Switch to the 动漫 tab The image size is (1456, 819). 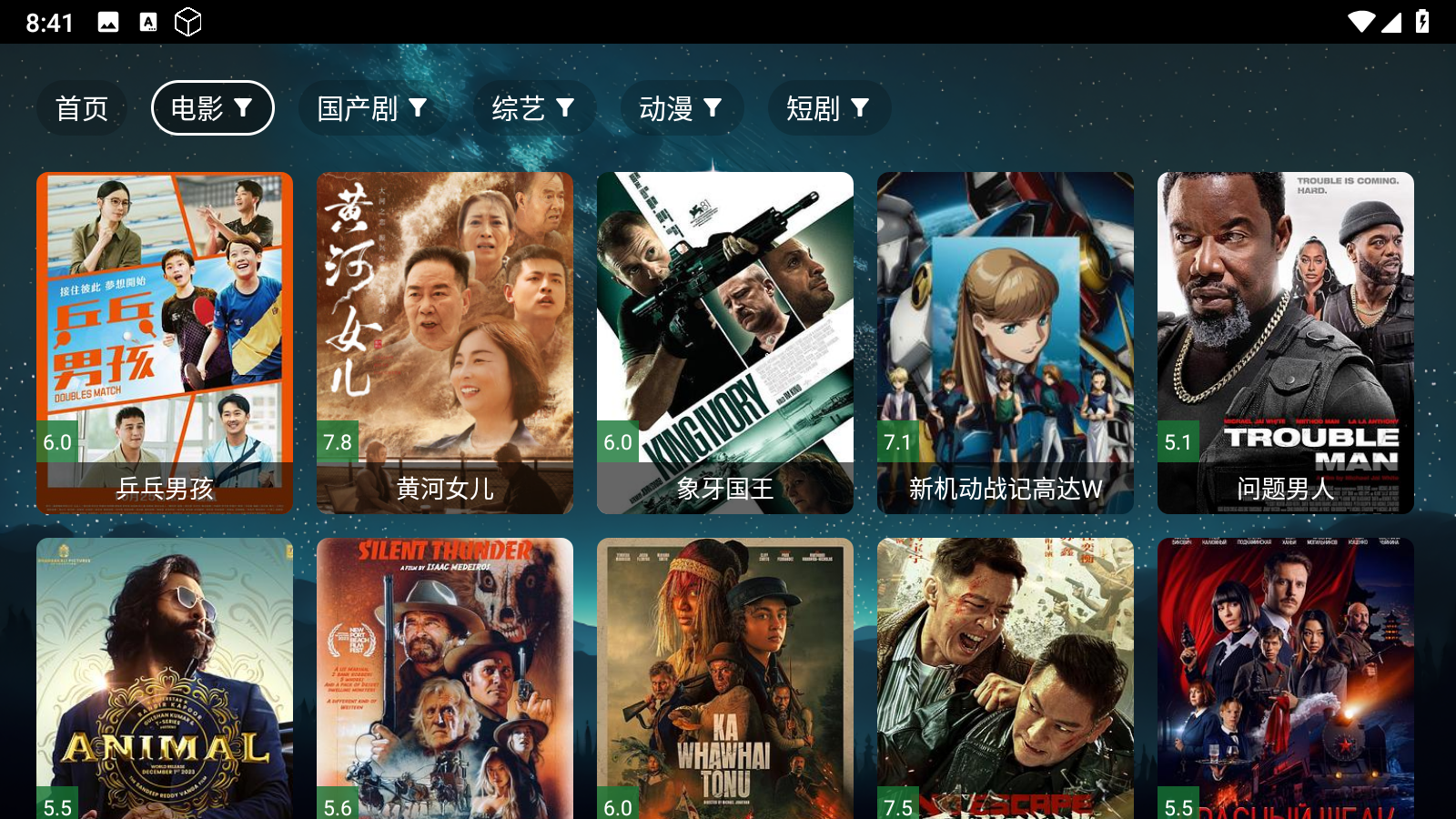tap(681, 108)
